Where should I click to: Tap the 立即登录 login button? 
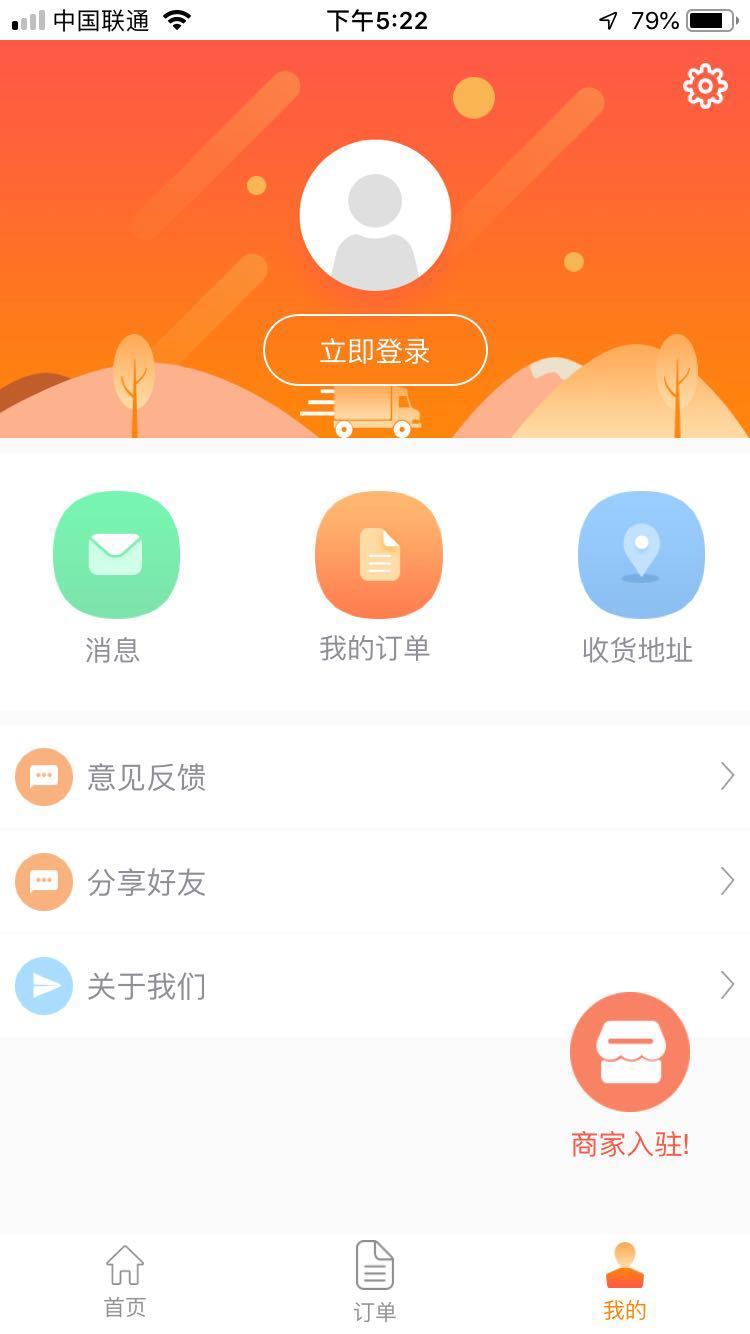[x=375, y=350]
